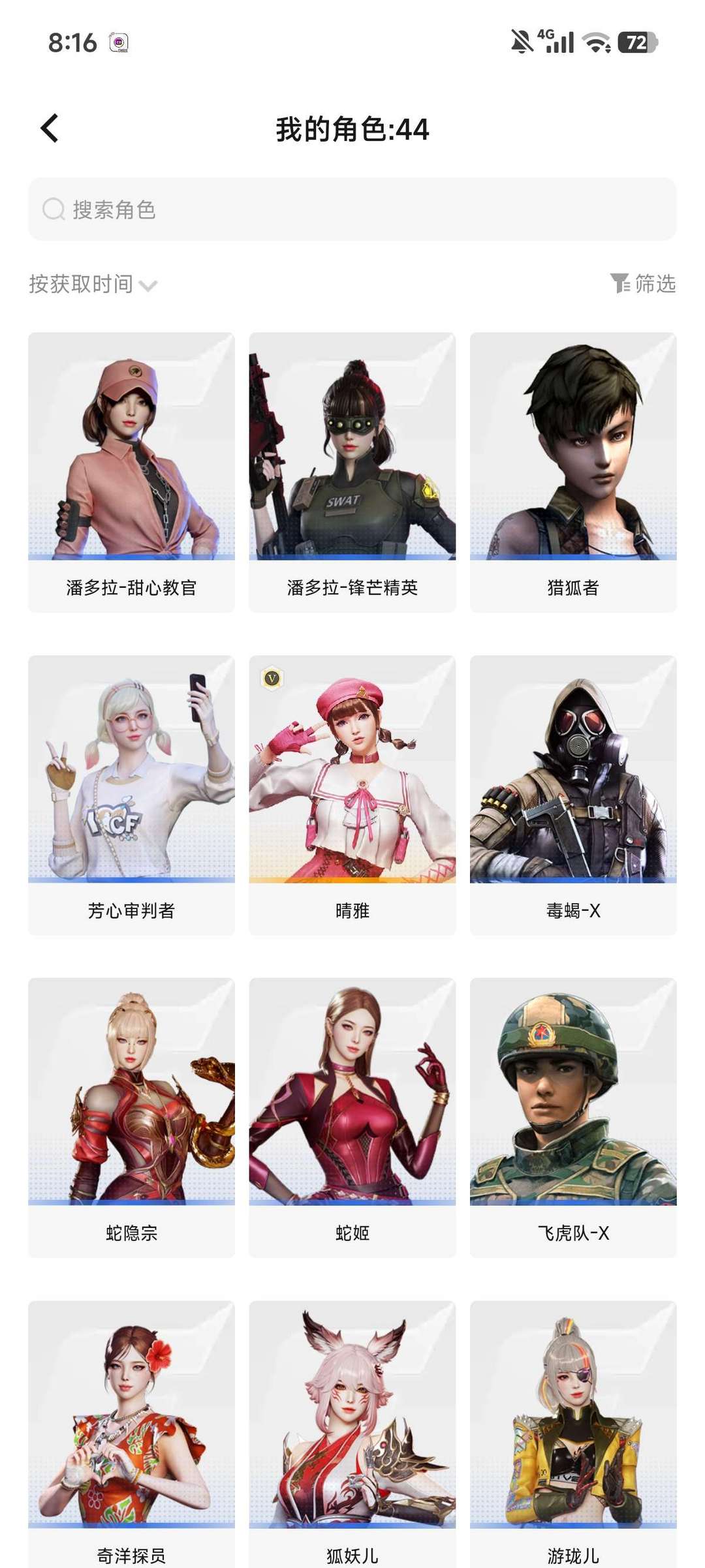
Task: Open the 狐妖儿 character card
Action: pyautogui.click(x=351, y=1422)
